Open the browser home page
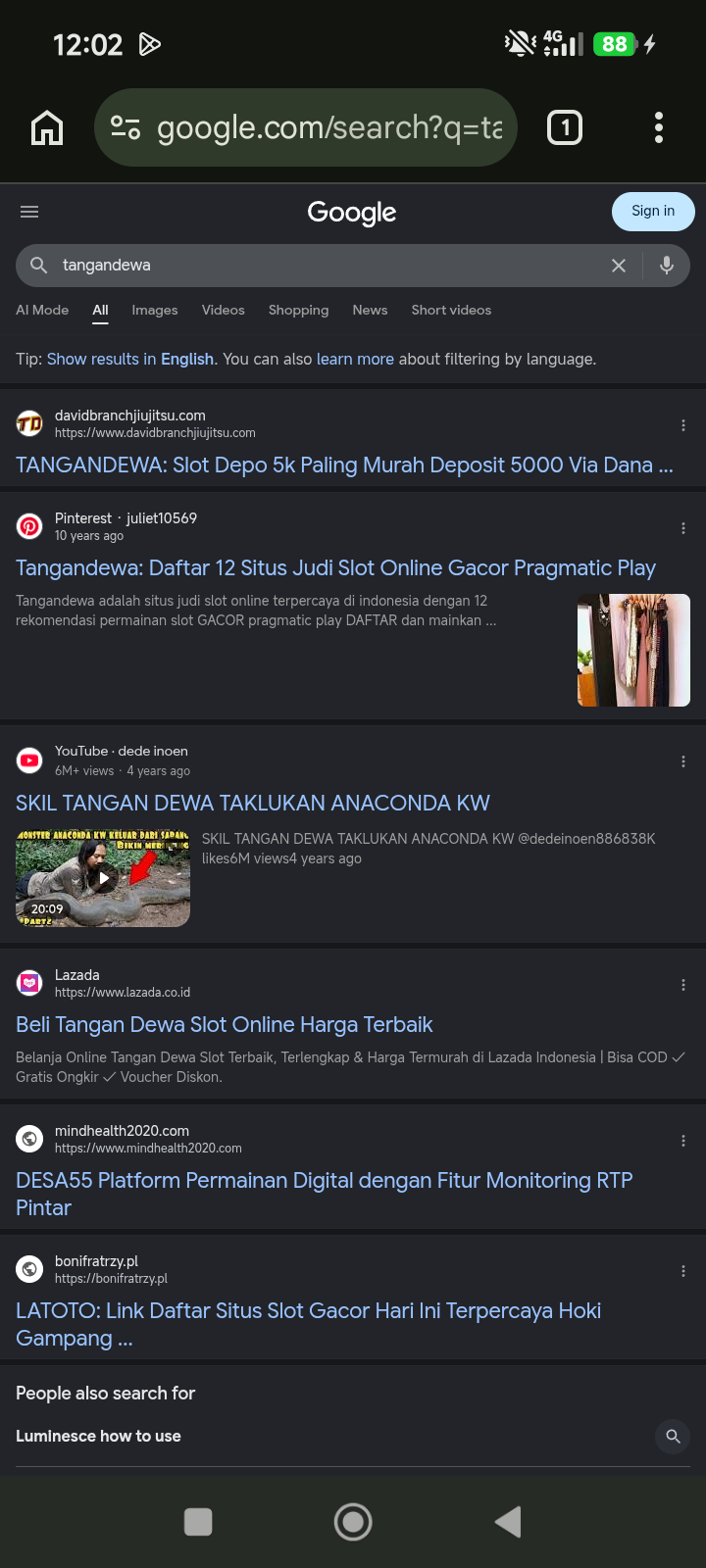The image size is (706, 1568). tap(47, 127)
